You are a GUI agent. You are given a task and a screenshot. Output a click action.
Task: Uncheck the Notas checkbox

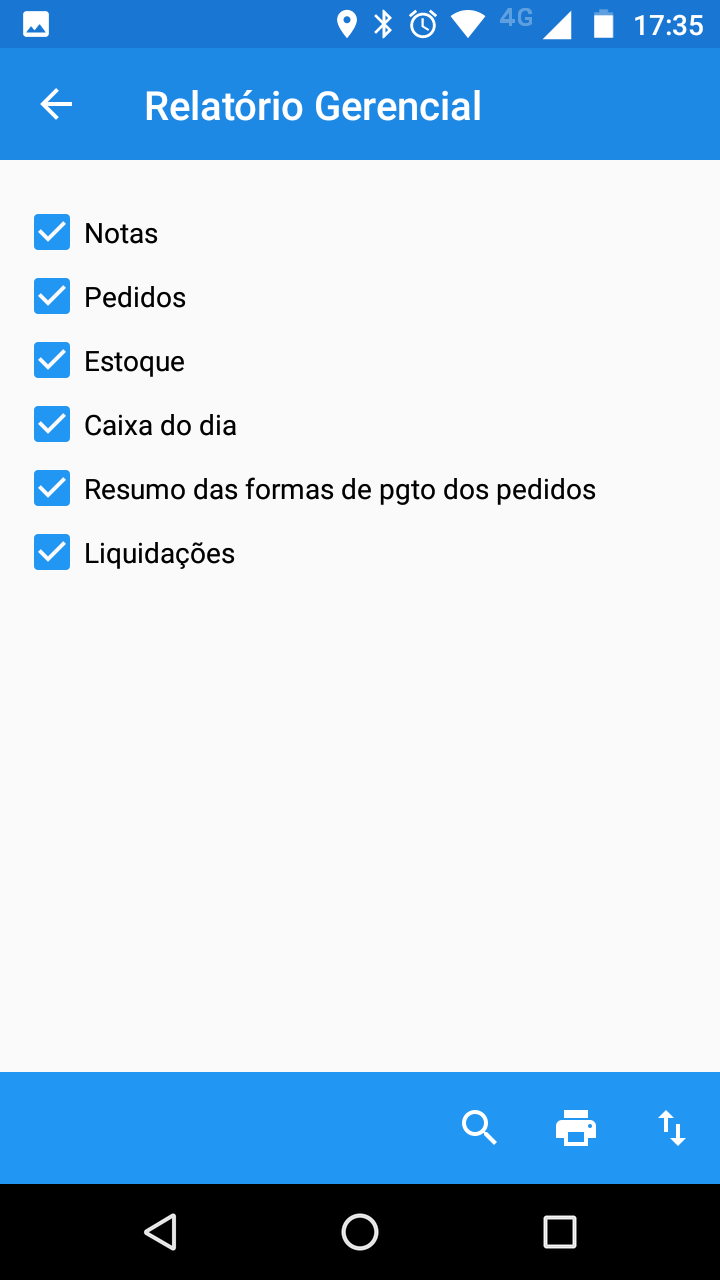pyautogui.click(x=52, y=232)
